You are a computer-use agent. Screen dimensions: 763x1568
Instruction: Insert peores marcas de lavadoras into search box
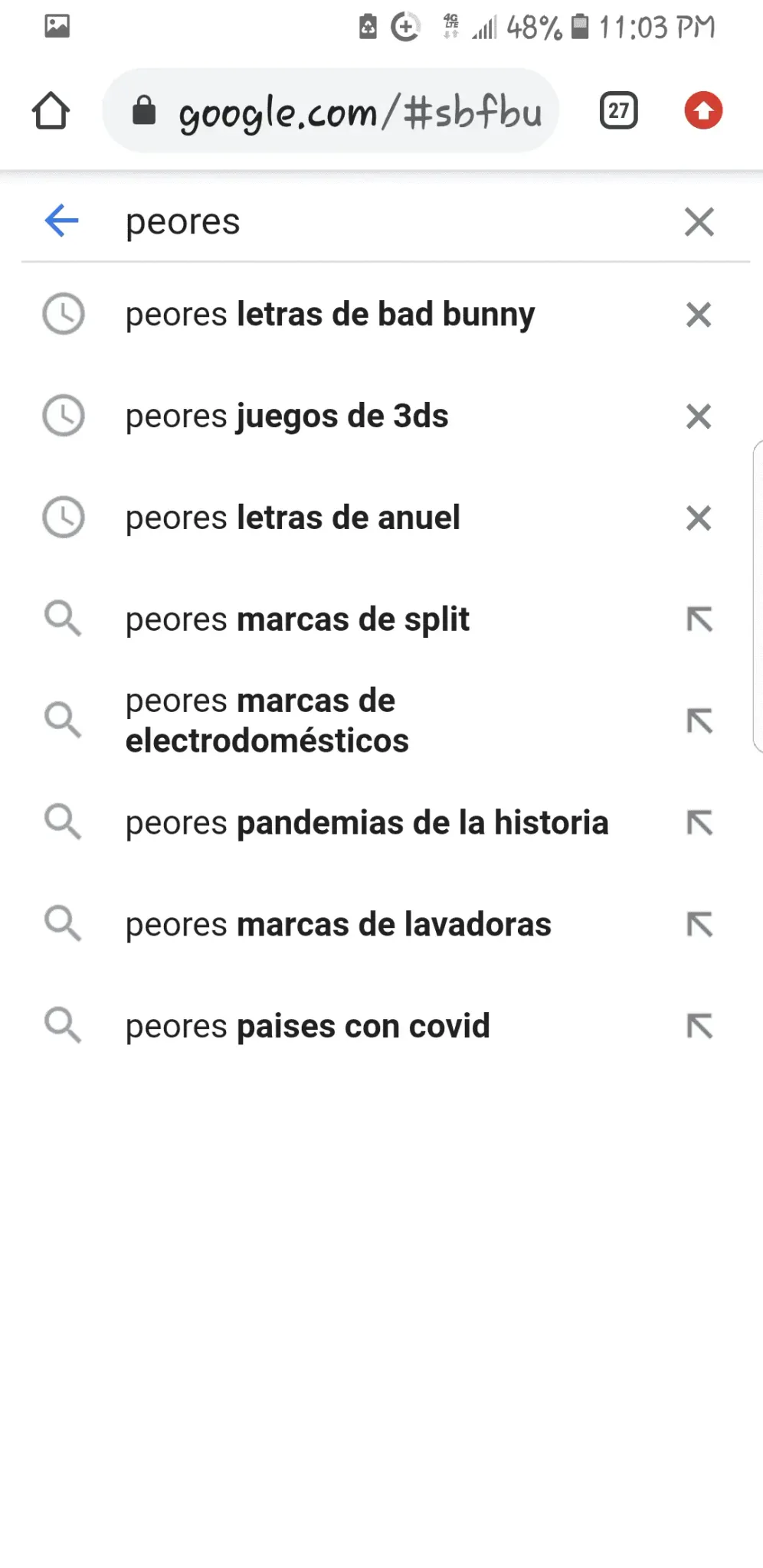[699, 925]
